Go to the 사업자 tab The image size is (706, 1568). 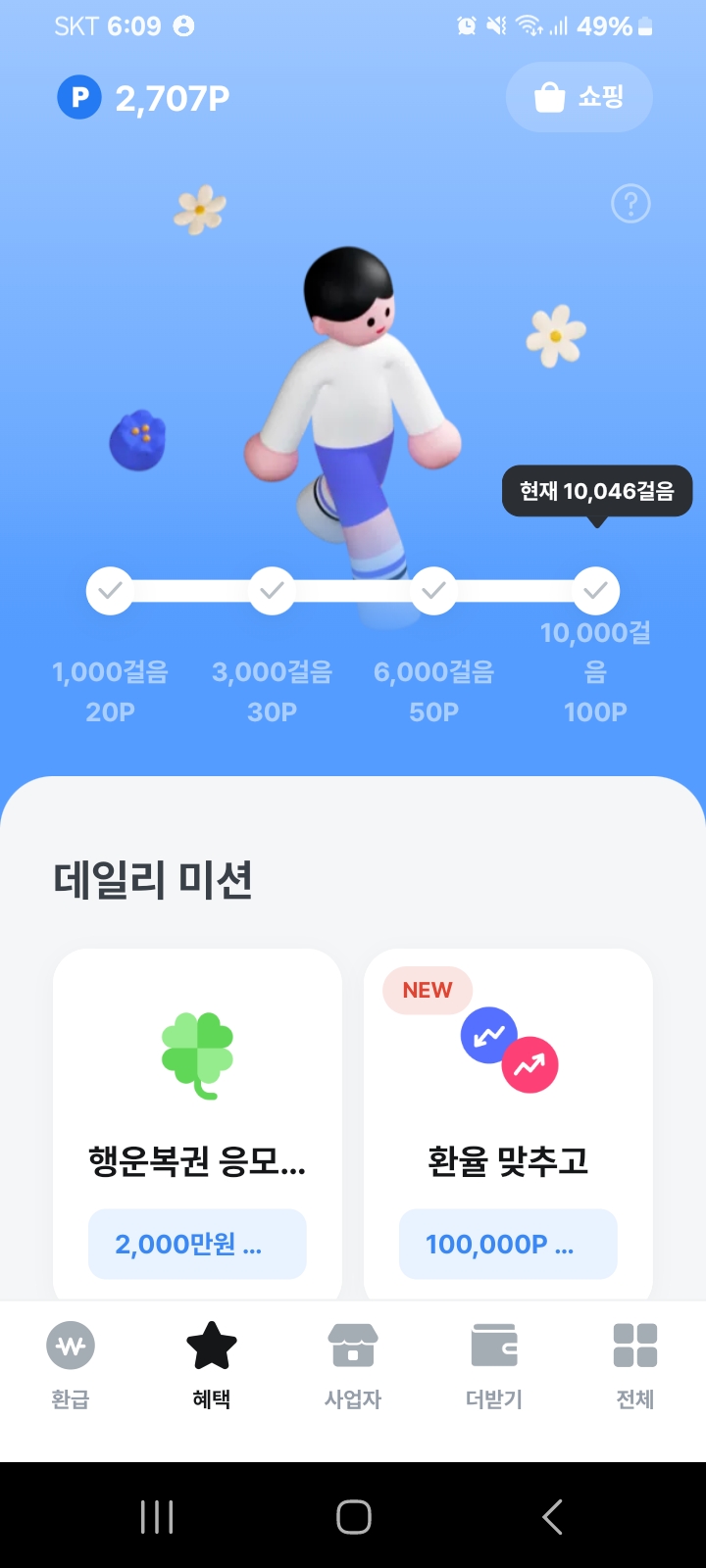pyautogui.click(x=353, y=1364)
